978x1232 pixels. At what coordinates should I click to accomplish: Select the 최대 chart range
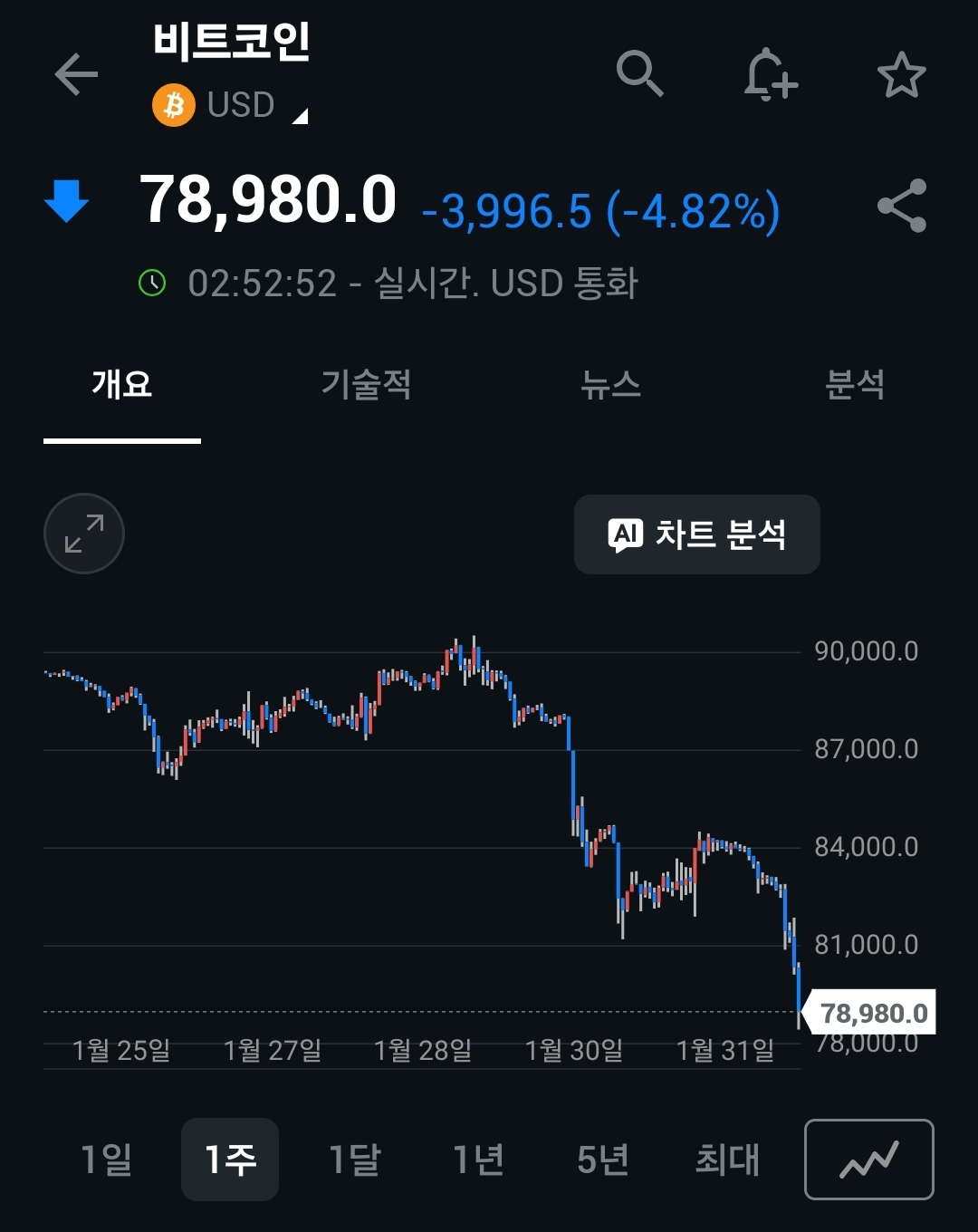pos(727,1160)
